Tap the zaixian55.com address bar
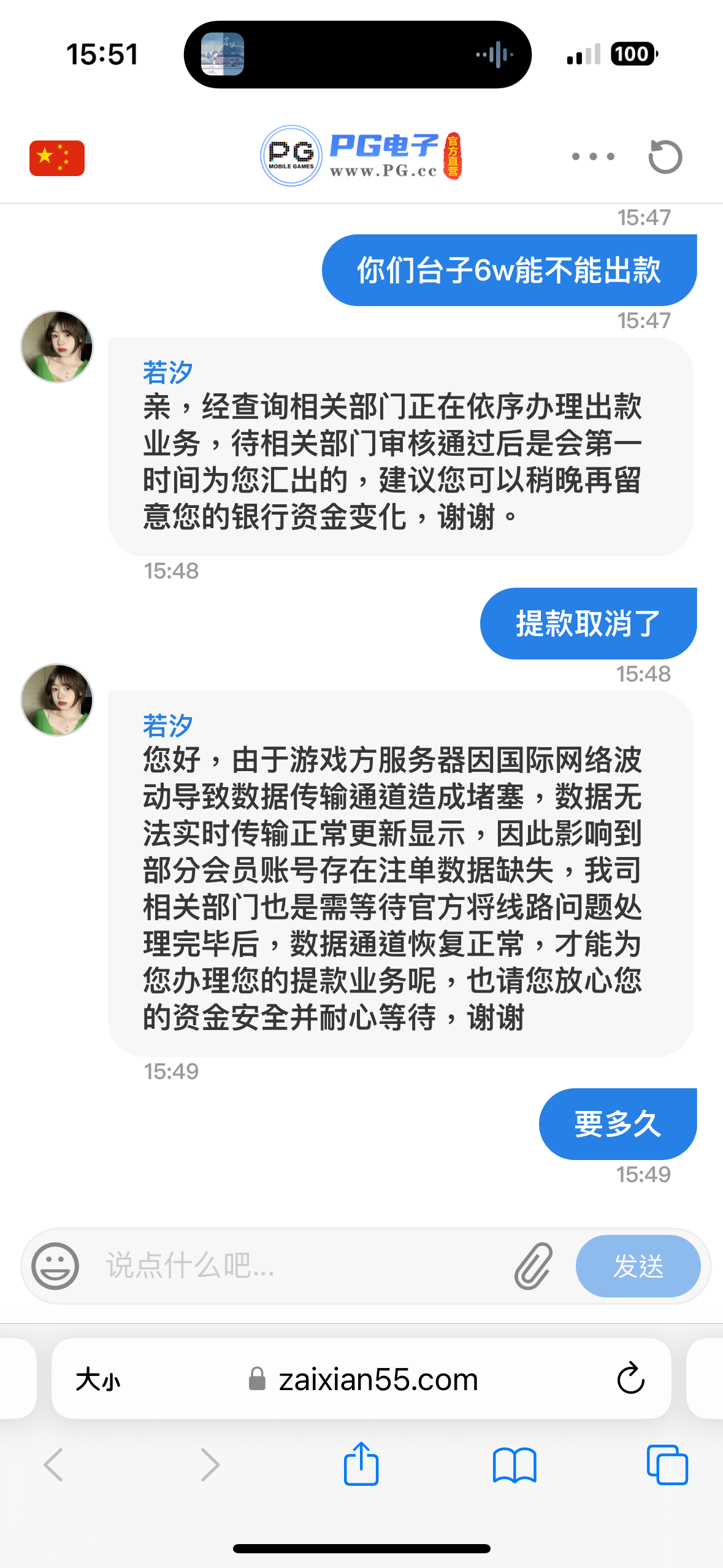The image size is (723, 1568). coord(377,1380)
